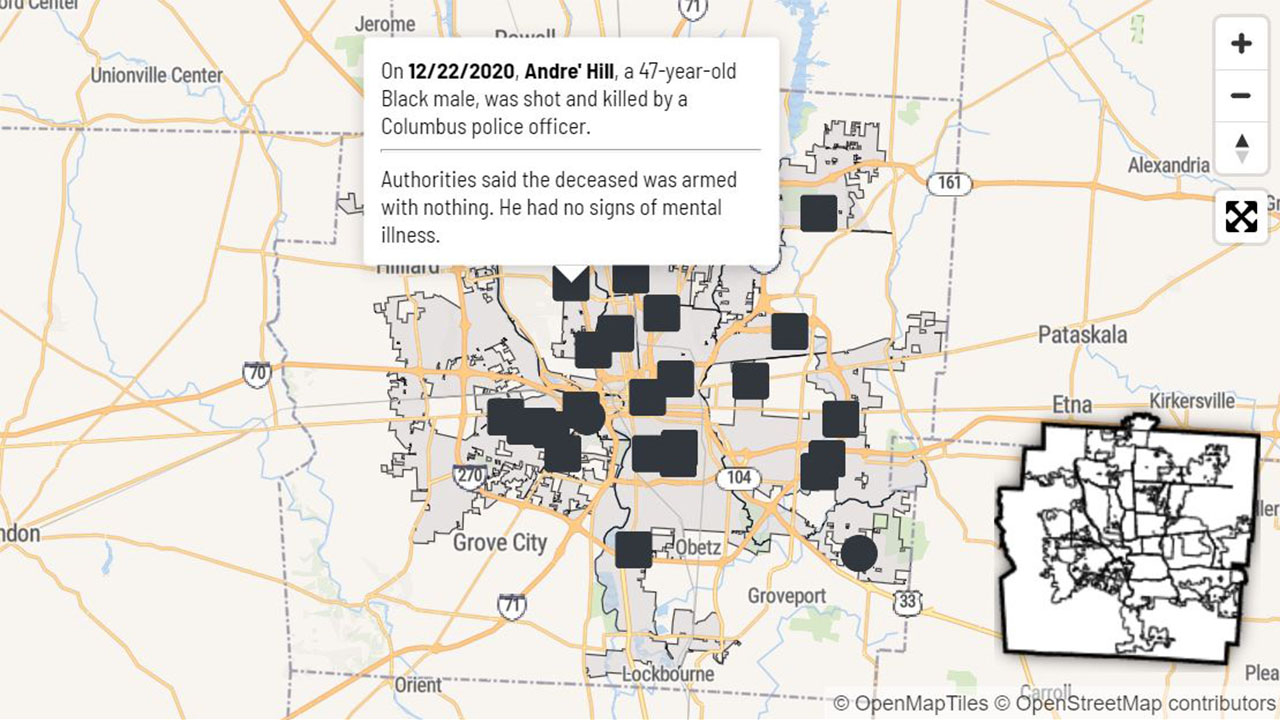Viewport: 1280px width, 720px height.
Task: Reset the map bearing to north
Action: [1241, 148]
